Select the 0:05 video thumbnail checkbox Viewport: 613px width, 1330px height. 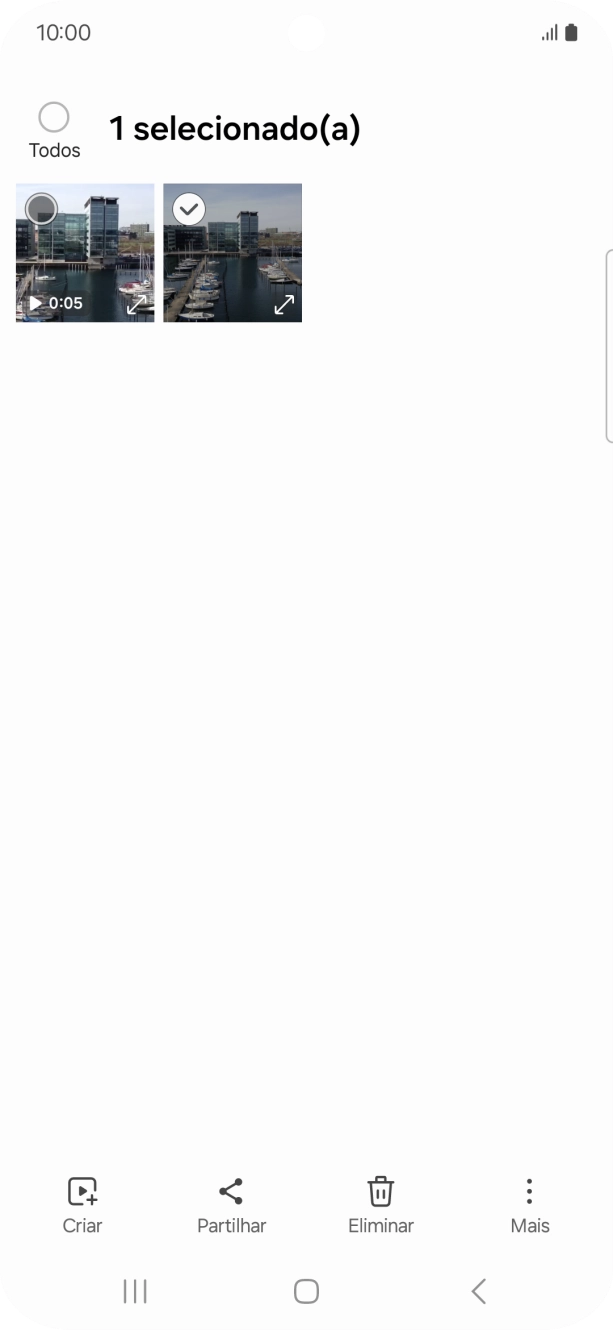(x=41, y=209)
